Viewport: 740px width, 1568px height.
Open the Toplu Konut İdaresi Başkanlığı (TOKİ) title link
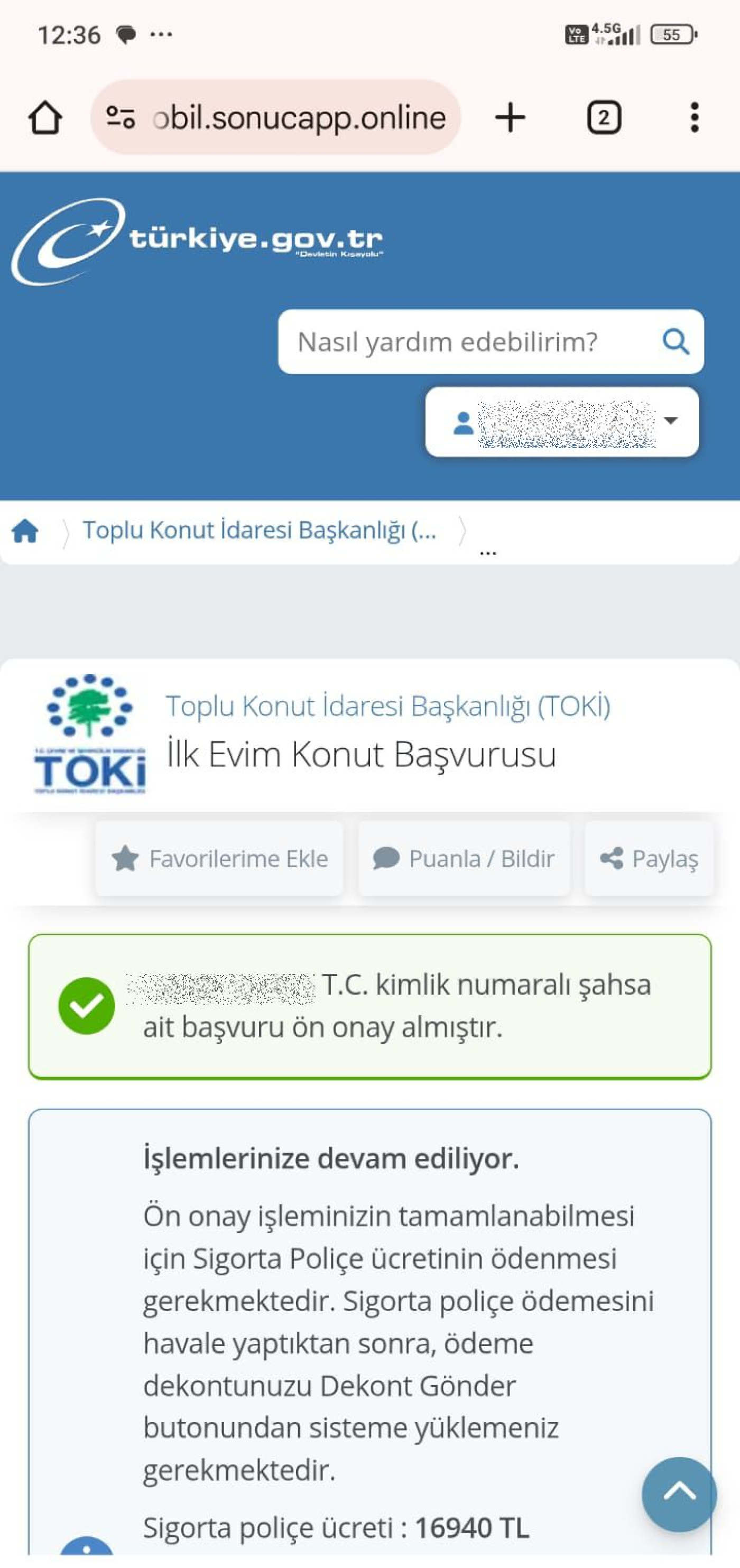click(x=387, y=706)
